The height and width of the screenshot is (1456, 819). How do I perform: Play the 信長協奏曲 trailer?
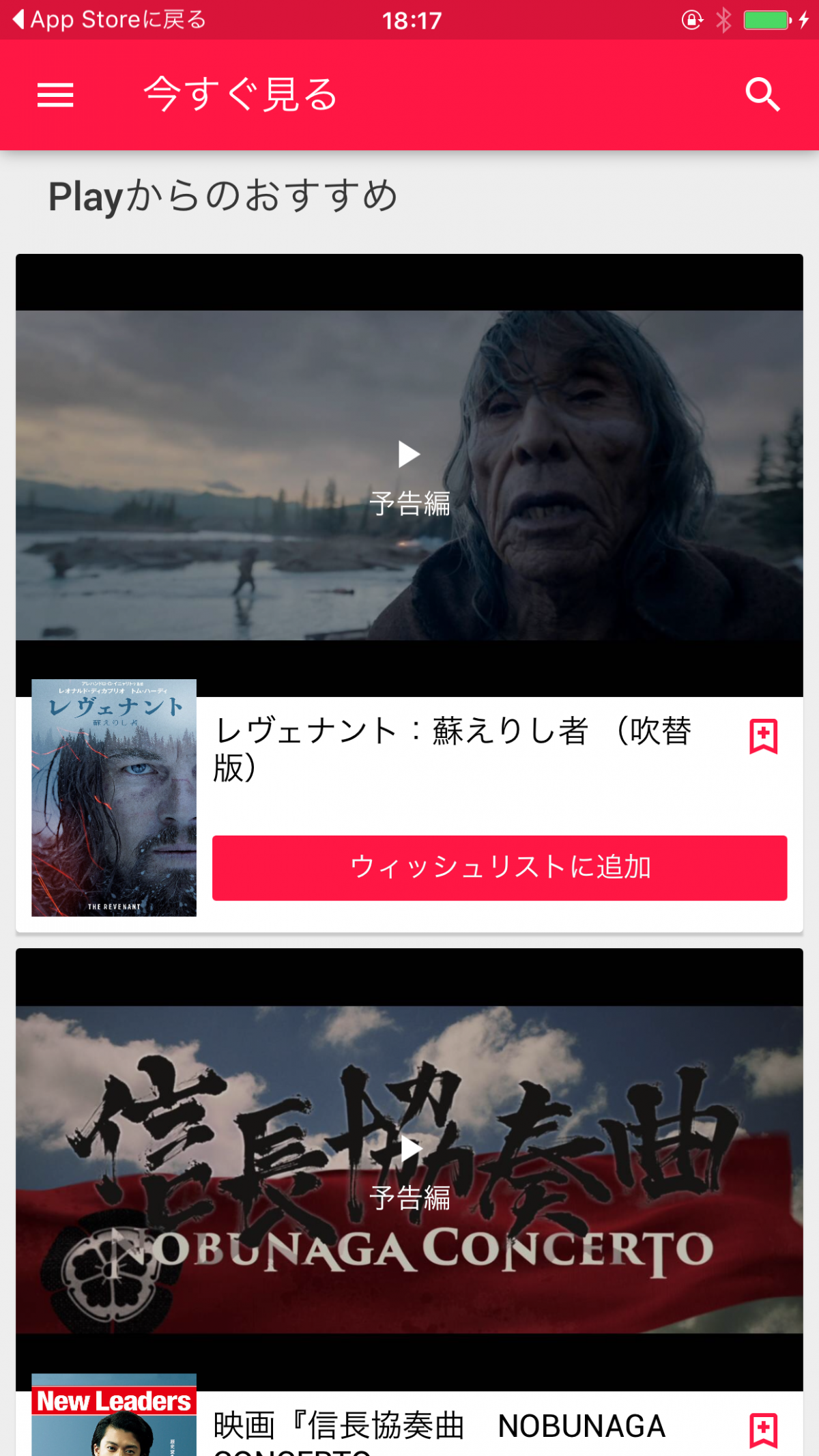pos(409,1150)
